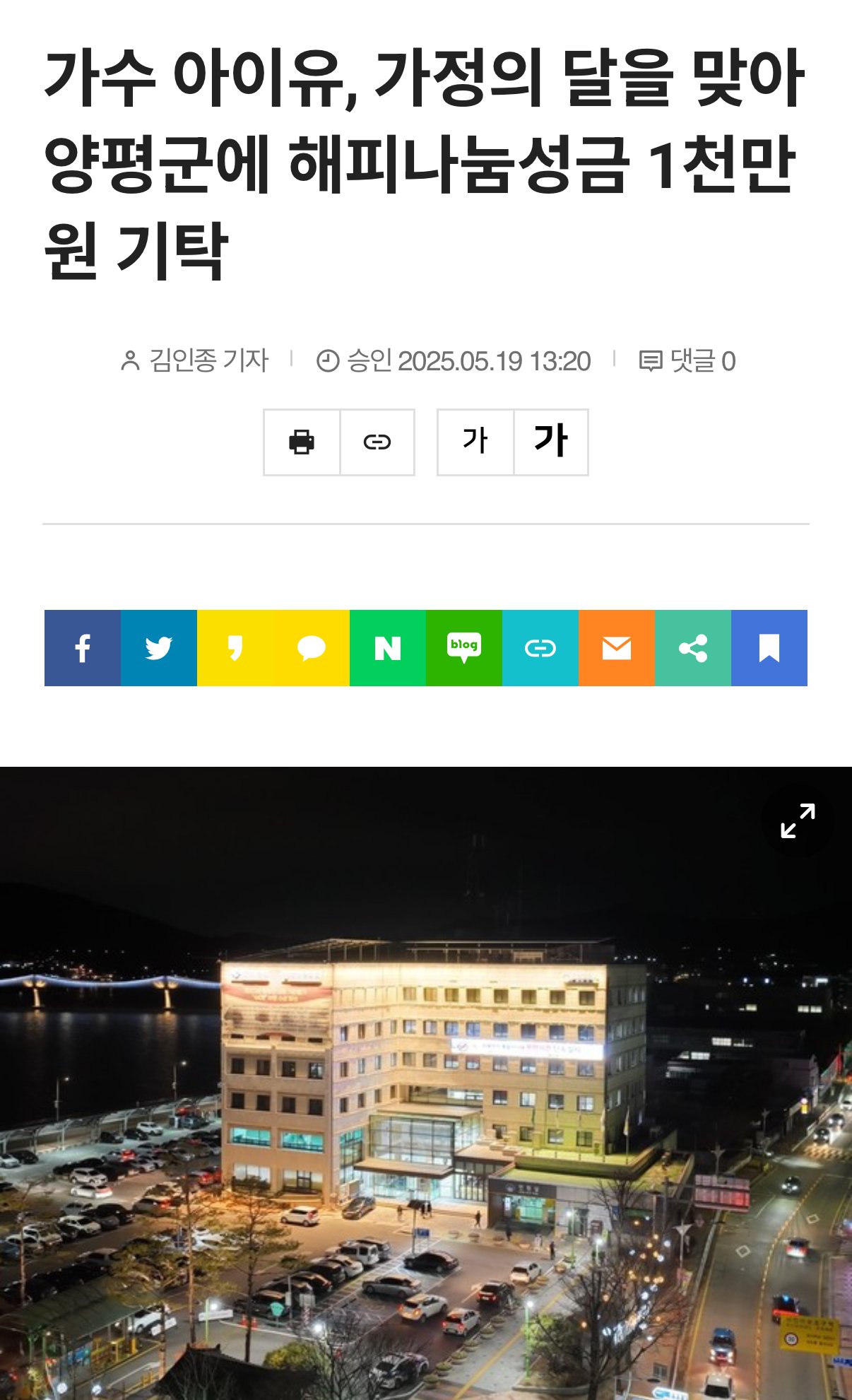Image resolution: width=852 pixels, height=1400 pixels.
Task: Copy the article link next to print
Action: (377, 442)
